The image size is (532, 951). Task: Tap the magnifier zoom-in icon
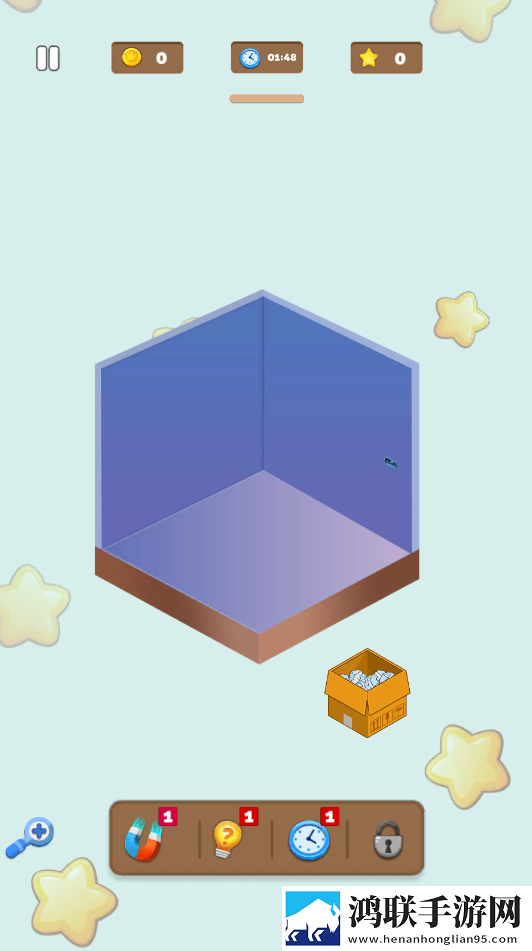click(x=30, y=838)
